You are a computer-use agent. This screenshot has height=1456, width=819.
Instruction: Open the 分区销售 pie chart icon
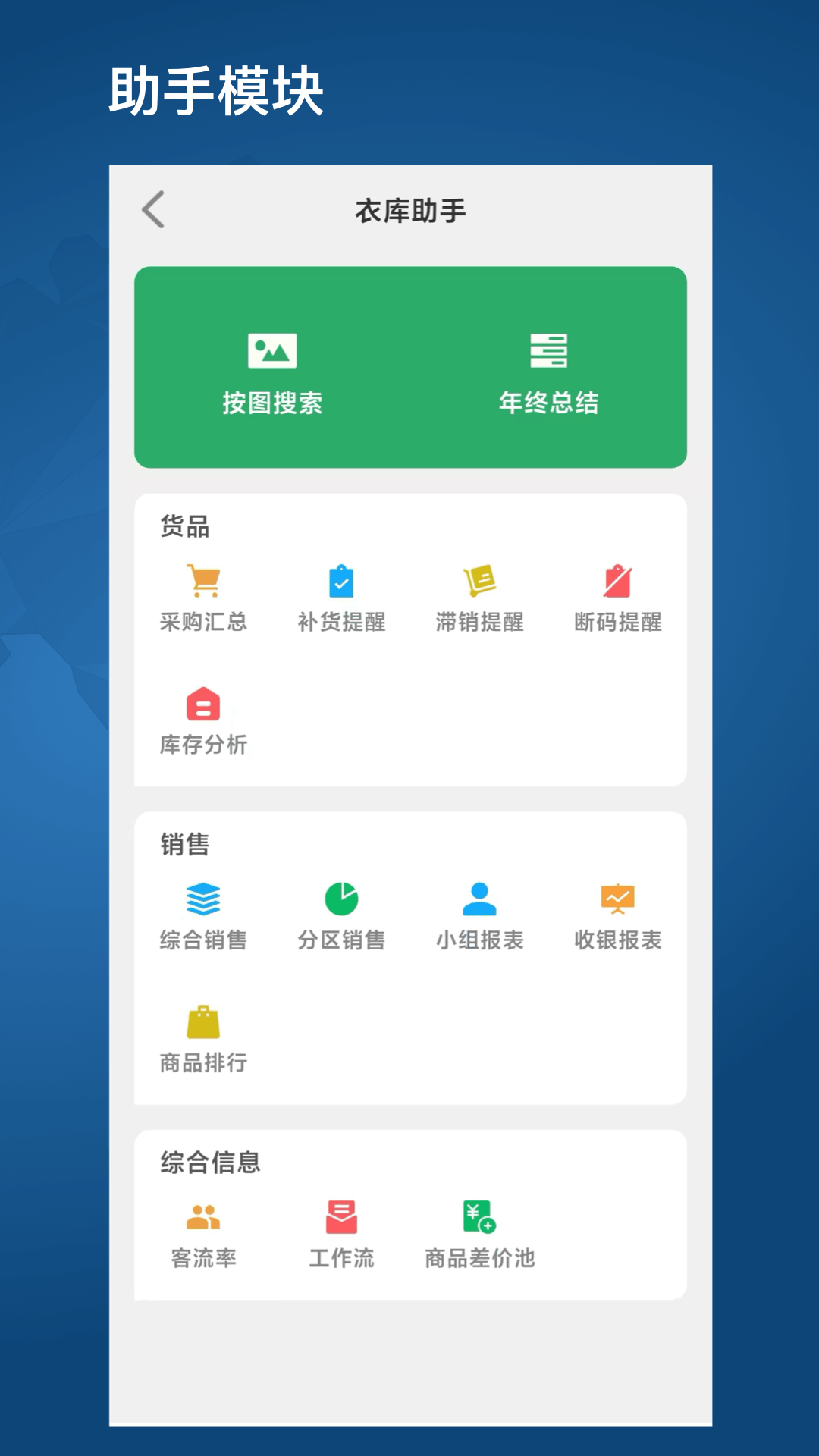click(x=342, y=899)
